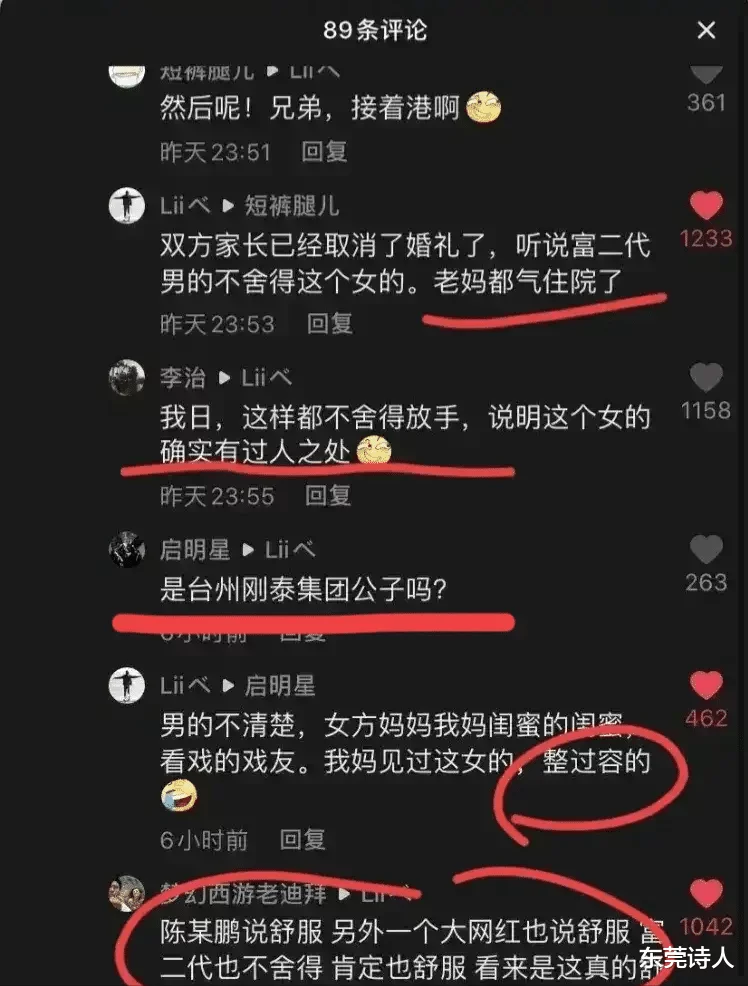
Task: Reply to Liiべ's comment from 6小时前
Action: pos(302,839)
